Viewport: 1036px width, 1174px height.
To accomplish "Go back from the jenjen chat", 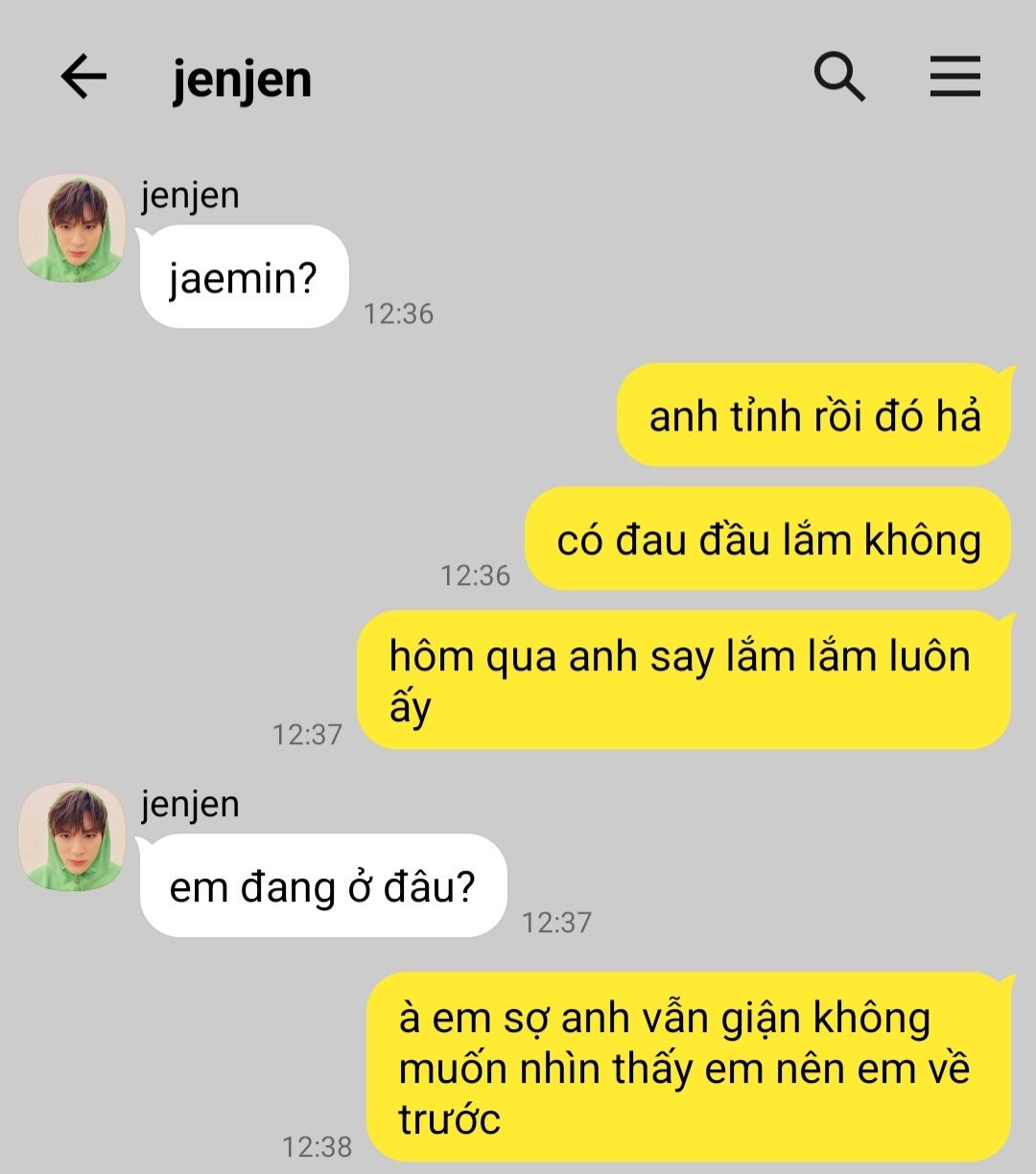I will click(x=83, y=77).
